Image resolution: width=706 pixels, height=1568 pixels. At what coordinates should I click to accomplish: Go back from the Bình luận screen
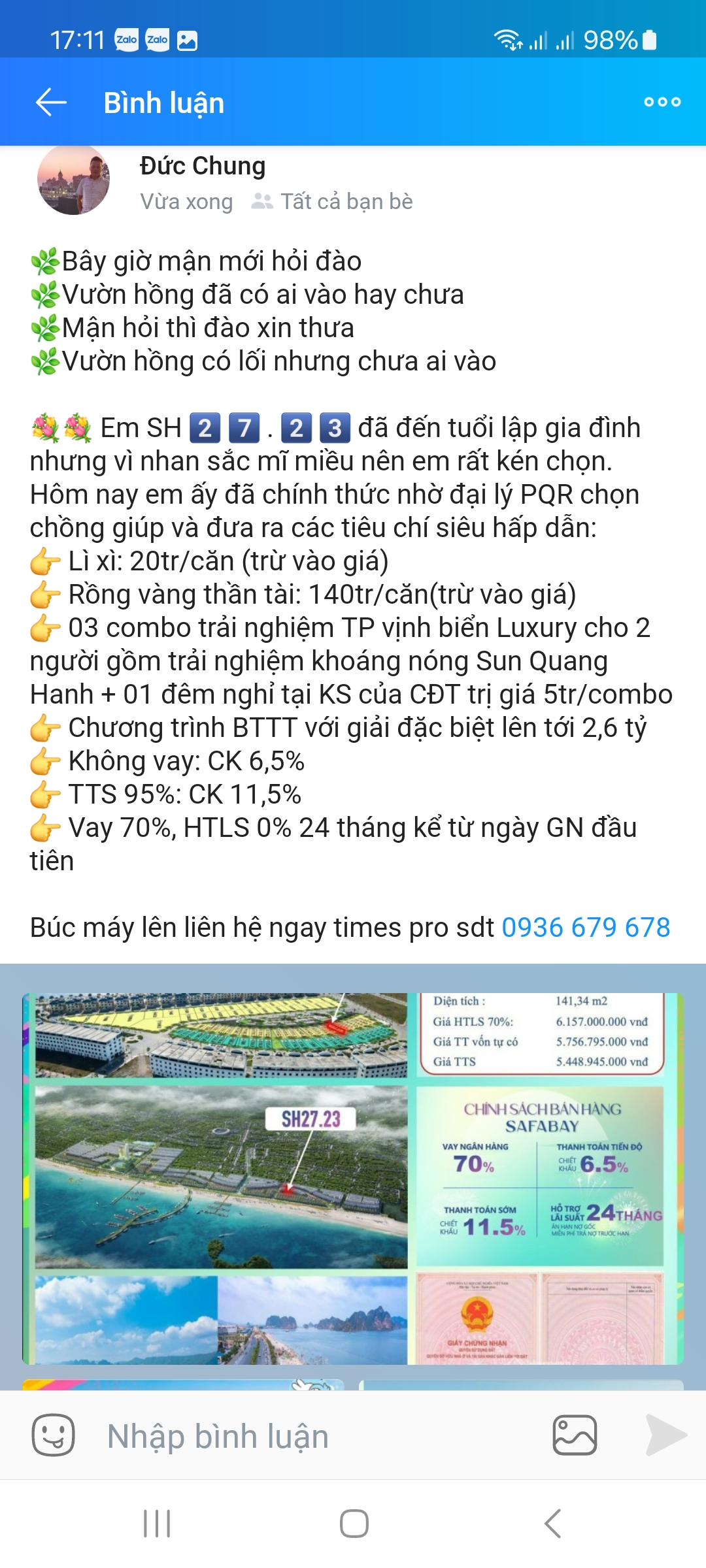pos(51,103)
